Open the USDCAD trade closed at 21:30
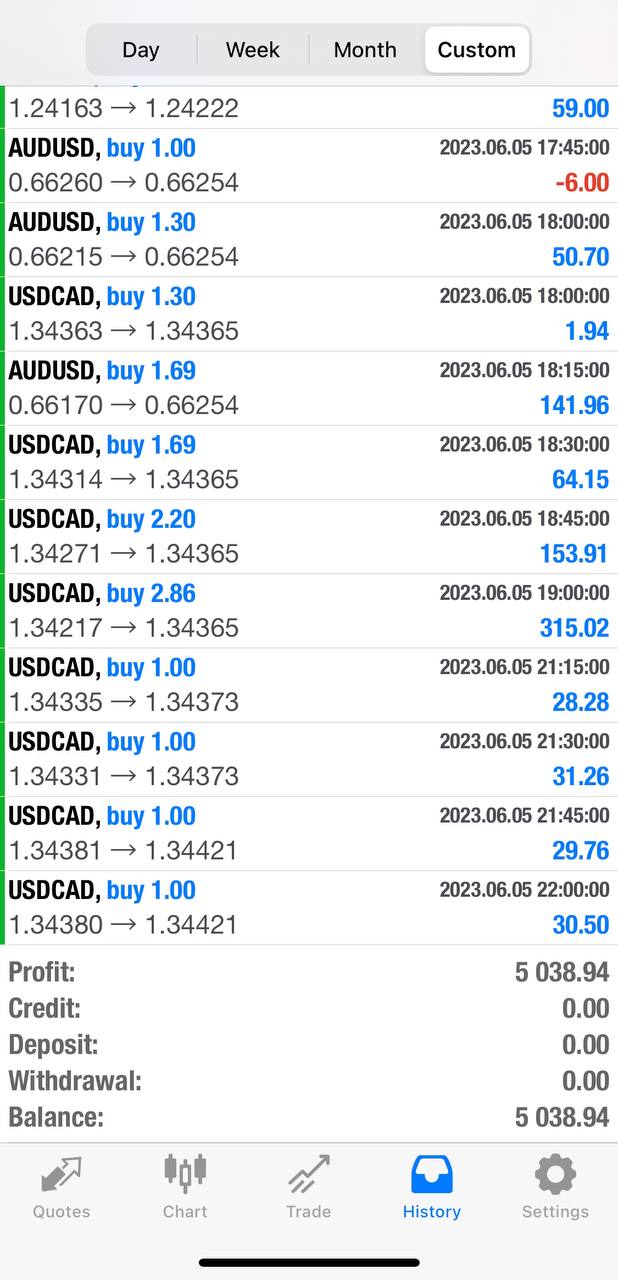Screen dimensions: 618x1280 coord(309,759)
